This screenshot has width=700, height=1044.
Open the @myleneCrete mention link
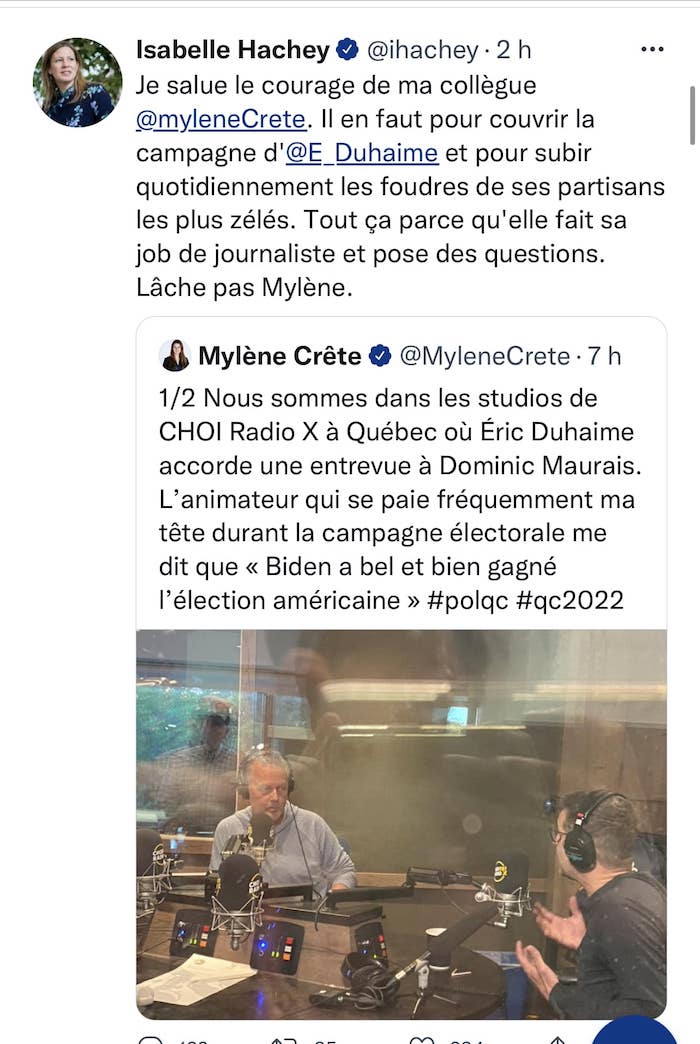[x=220, y=119]
